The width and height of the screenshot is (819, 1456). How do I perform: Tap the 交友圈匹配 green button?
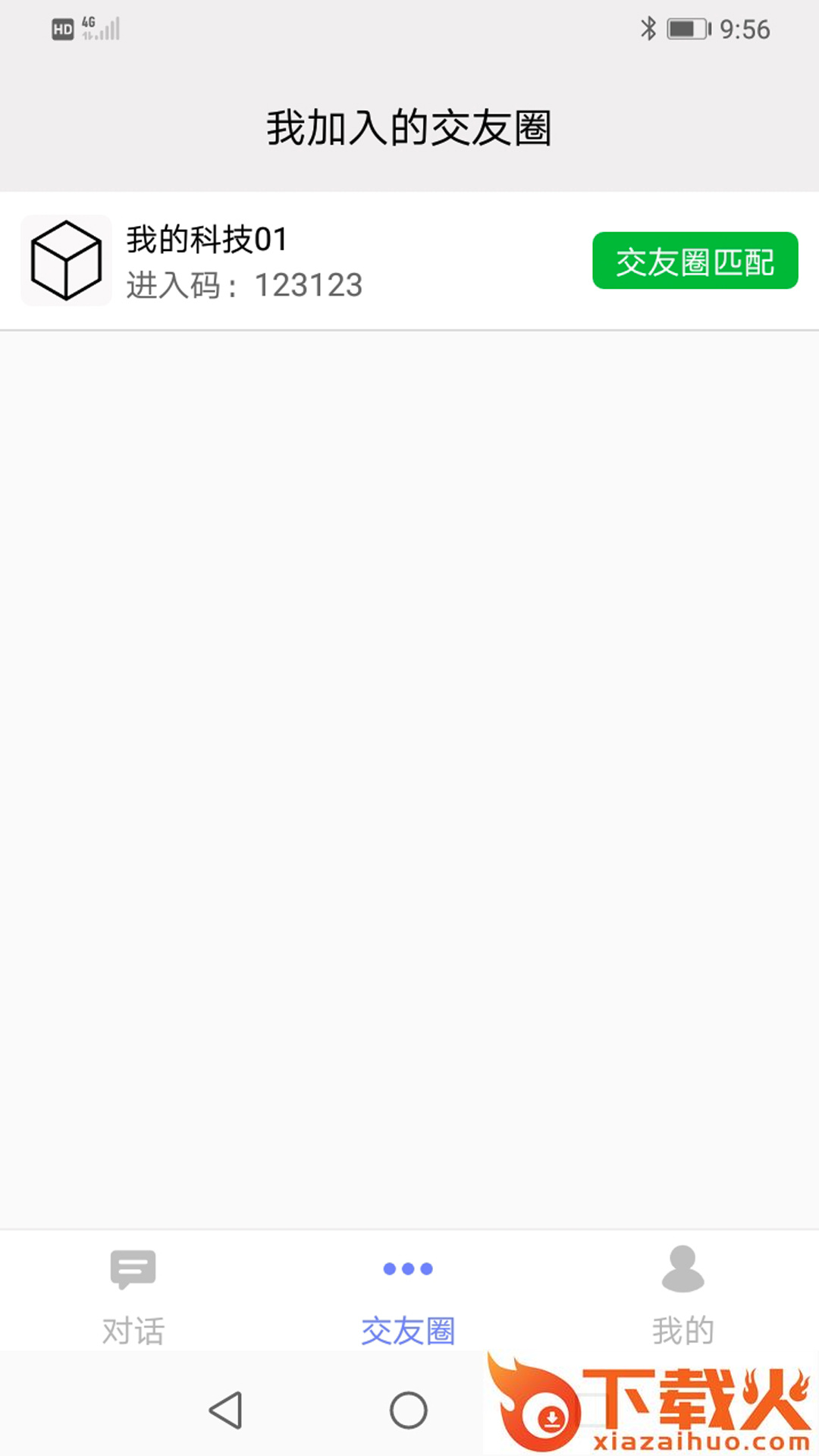point(695,261)
